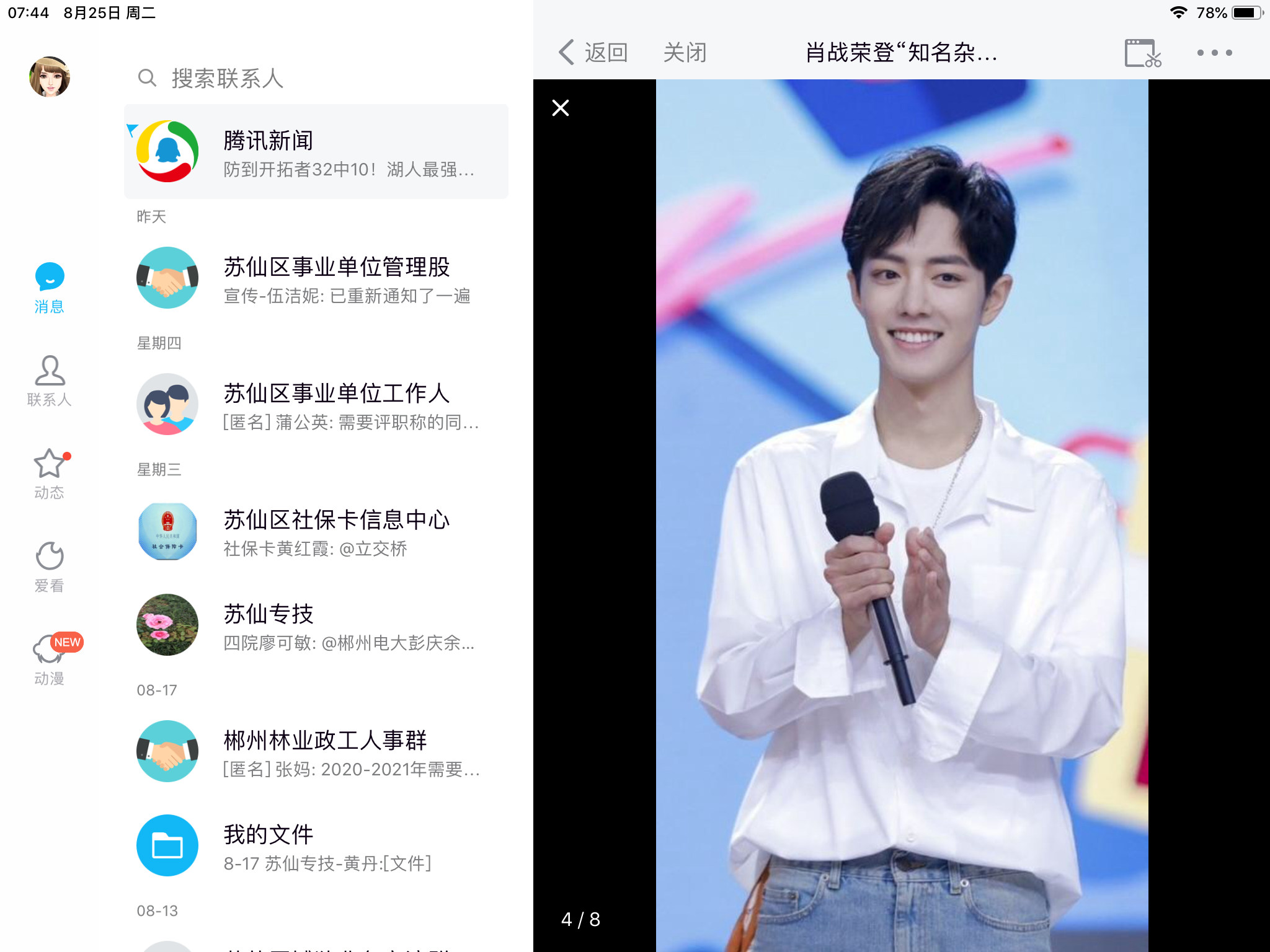Dismiss the photo viewer with X
The image size is (1270, 952).
(x=561, y=108)
